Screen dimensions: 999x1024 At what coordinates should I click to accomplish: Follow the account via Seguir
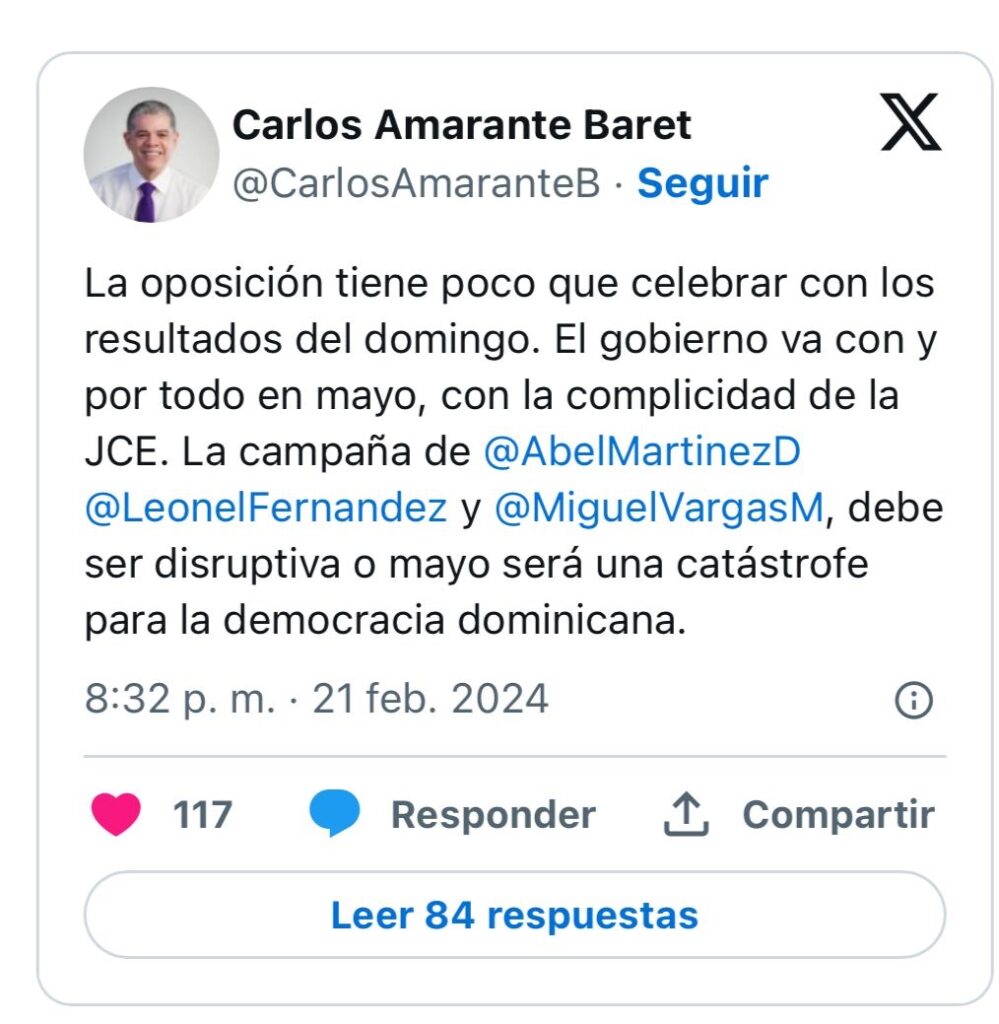click(x=702, y=184)
